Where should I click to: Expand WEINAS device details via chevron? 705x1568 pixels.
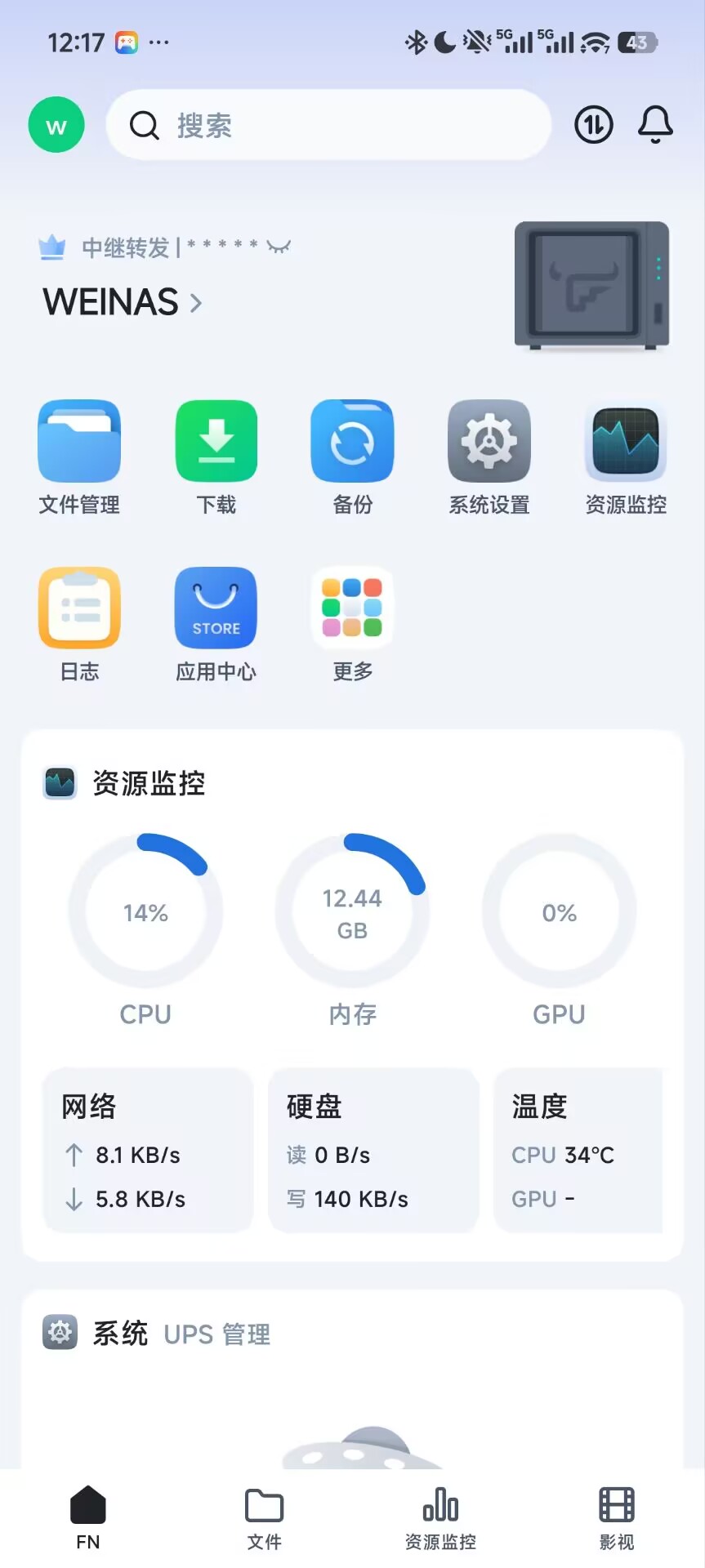point(195,302)
